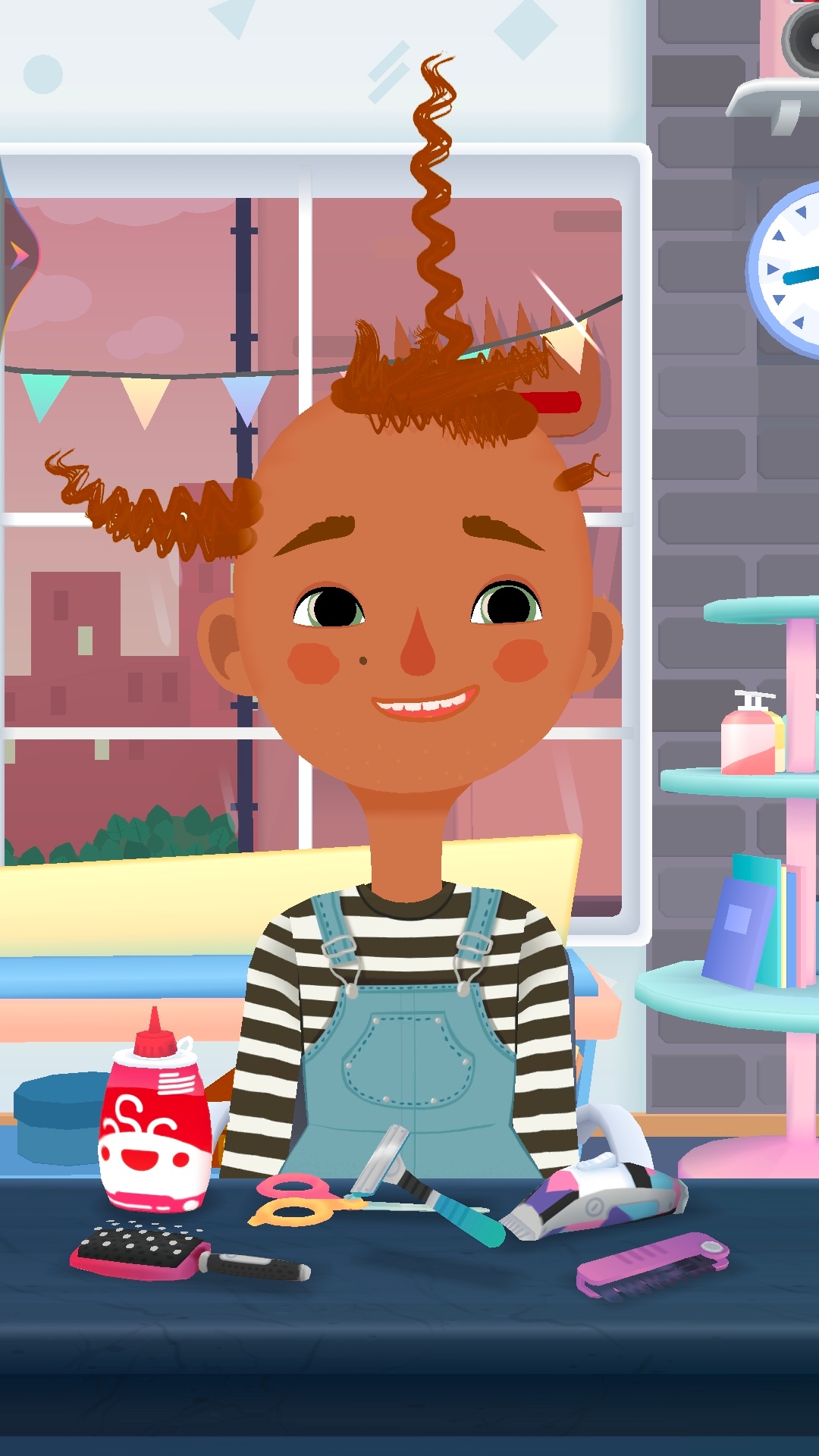The image size is (819, 1456).
Task: Open the side arrow tab on left edge
Action: point(17,256)
